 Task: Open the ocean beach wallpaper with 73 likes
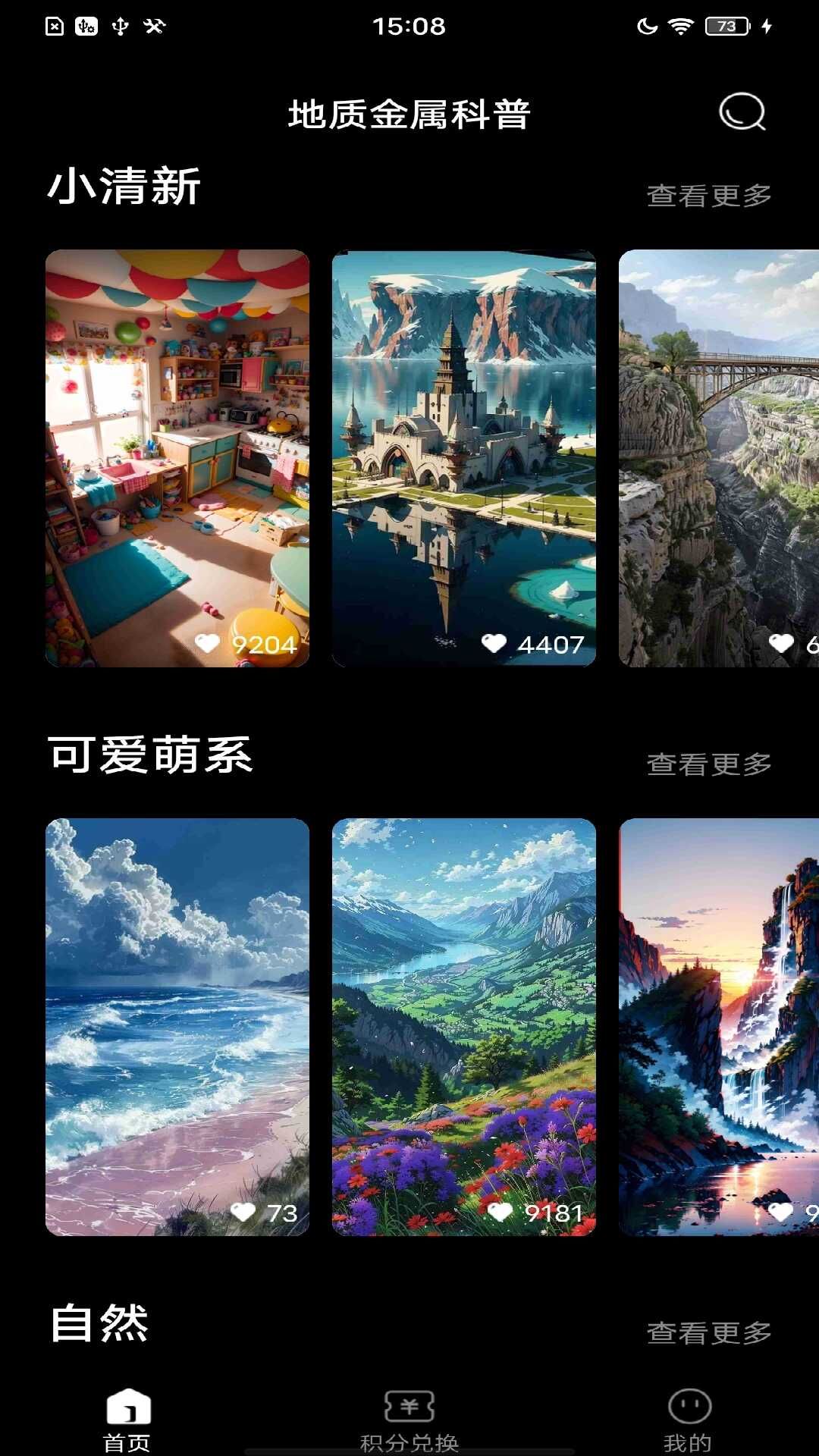(x=177, y=1027)
